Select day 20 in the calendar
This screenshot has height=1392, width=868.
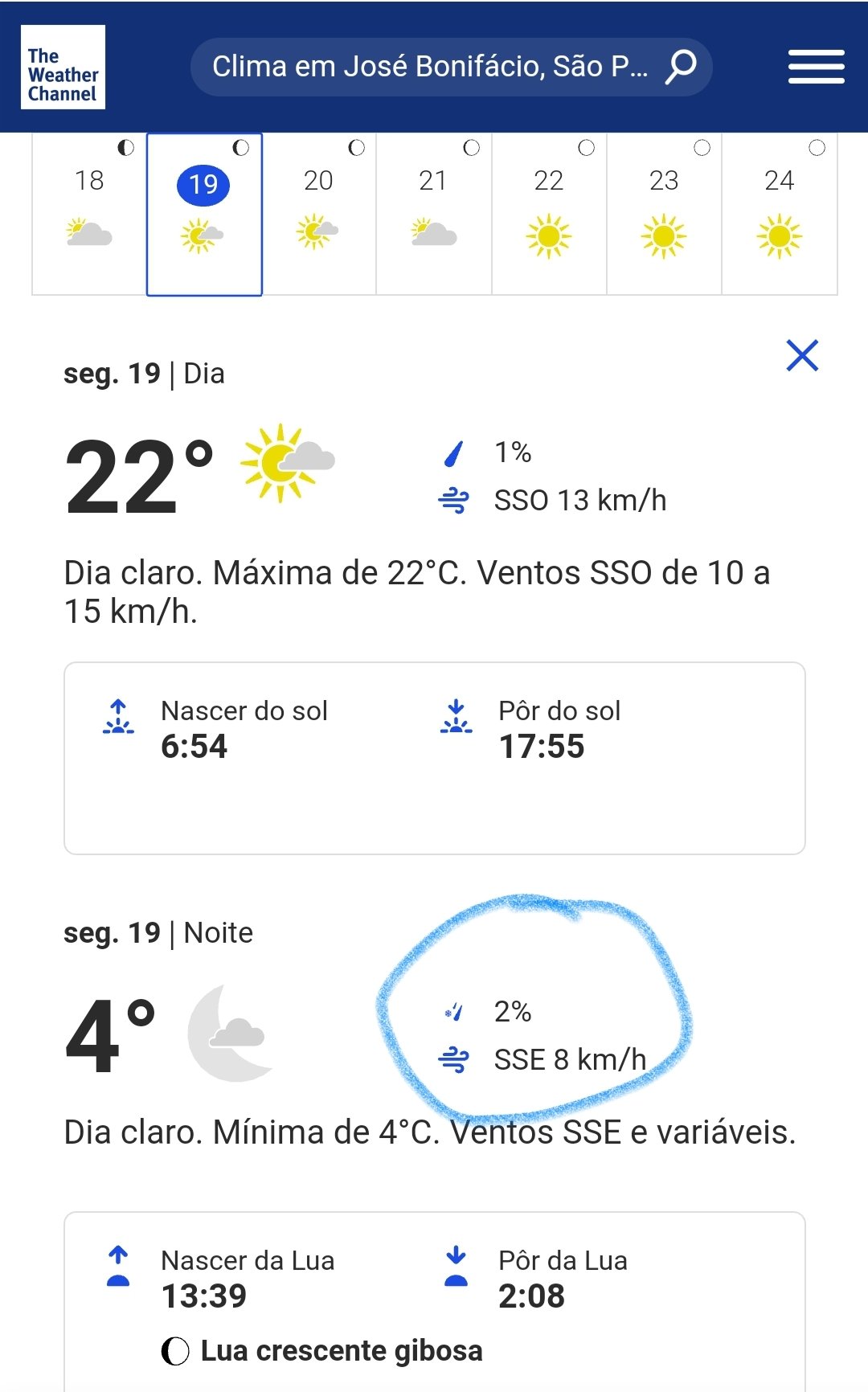click(x=319, y=214)
